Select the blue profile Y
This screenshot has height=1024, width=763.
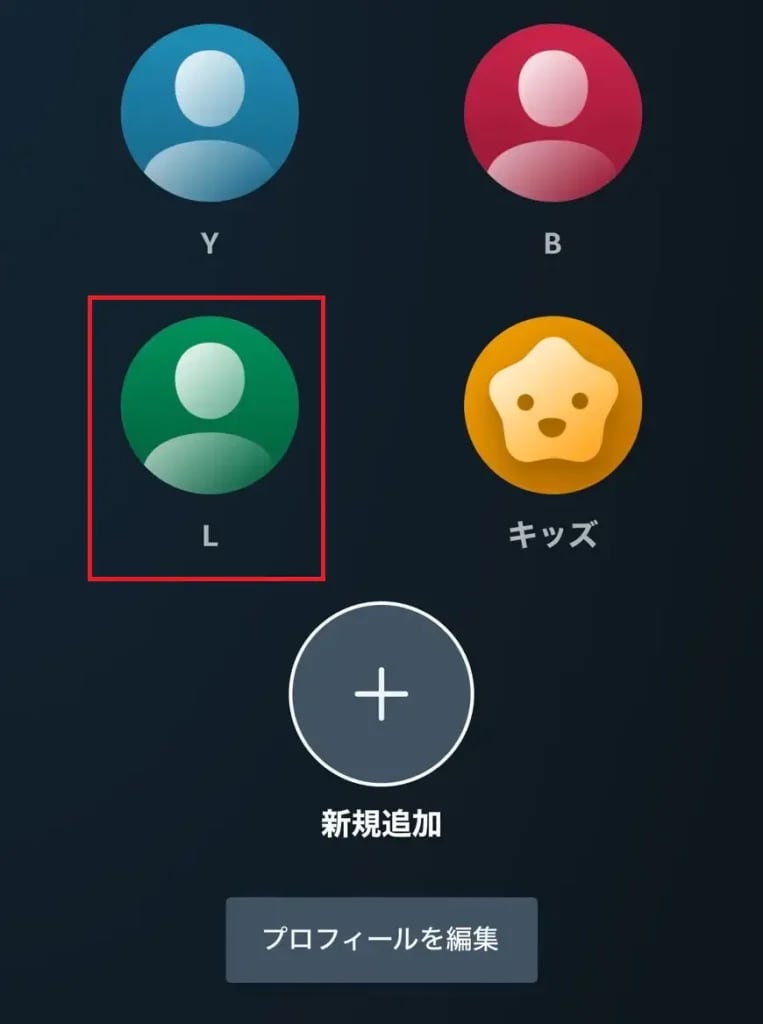[210, 113]
